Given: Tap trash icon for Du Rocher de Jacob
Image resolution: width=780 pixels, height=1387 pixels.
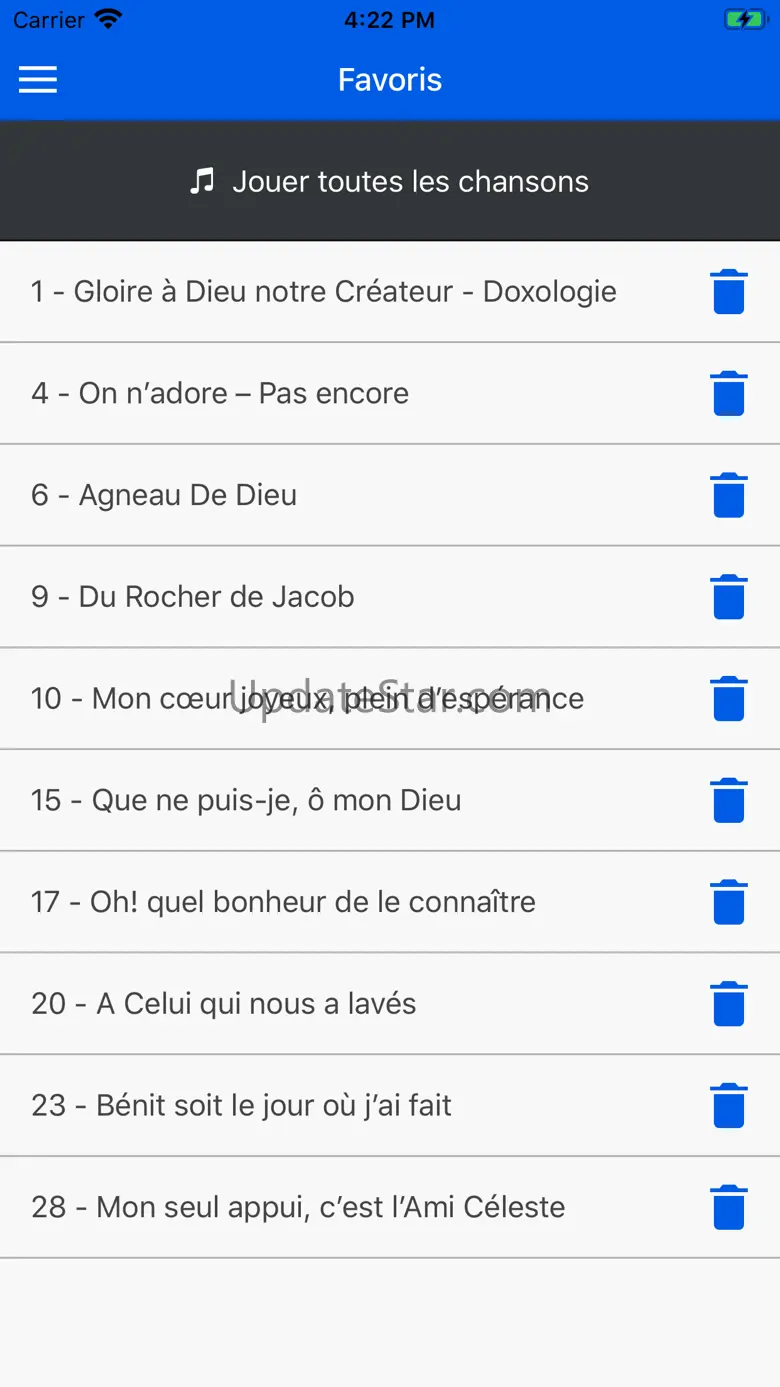Looking at the screenshot, I should [x=729, y=597].
